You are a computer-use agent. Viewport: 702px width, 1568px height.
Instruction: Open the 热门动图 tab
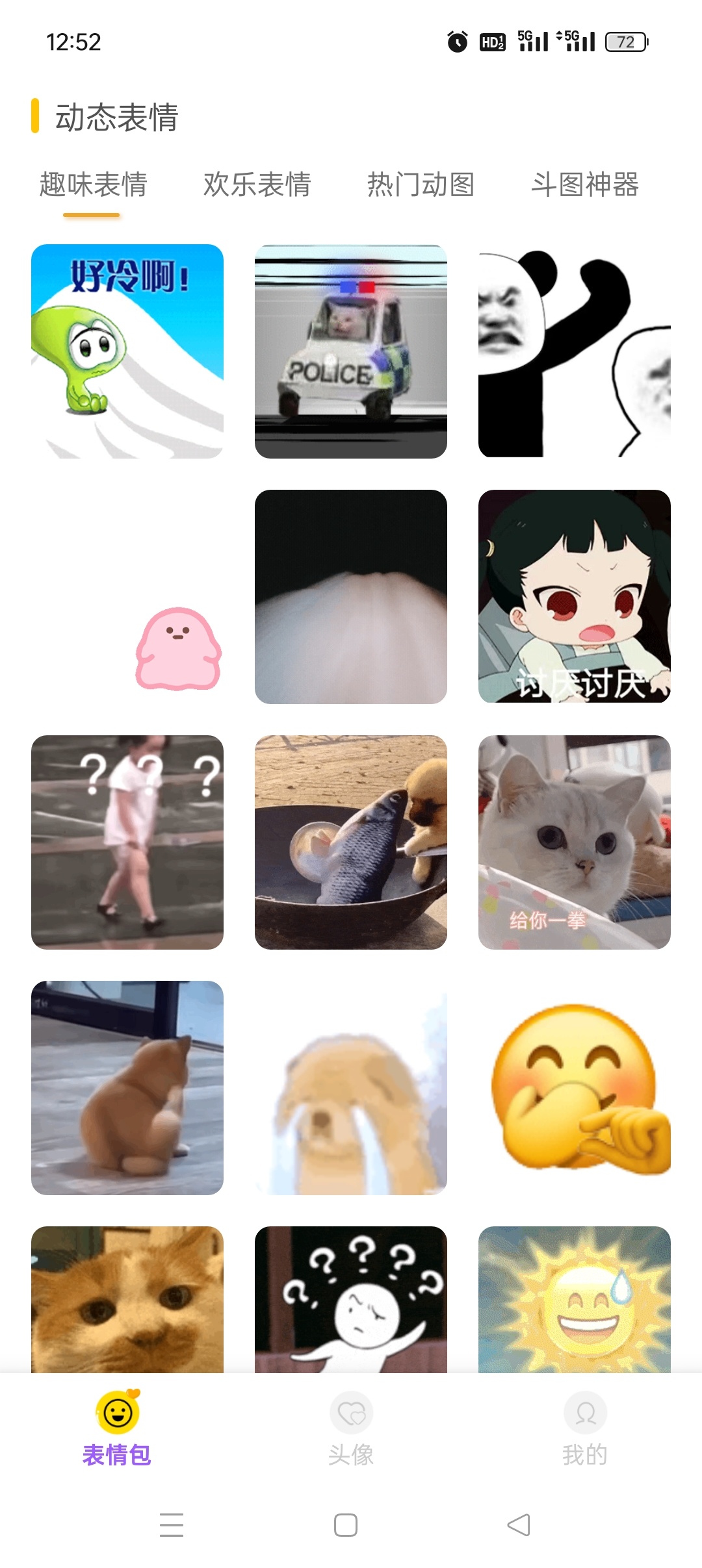421,185
